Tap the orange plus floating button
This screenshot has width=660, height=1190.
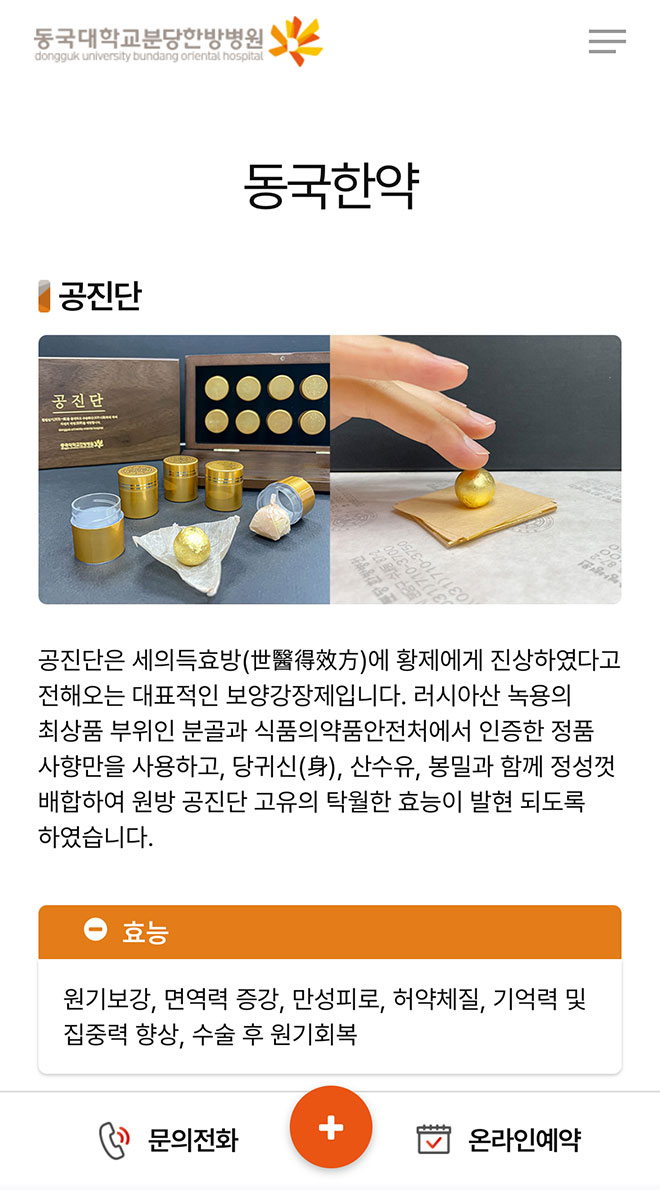point(331,1128)
